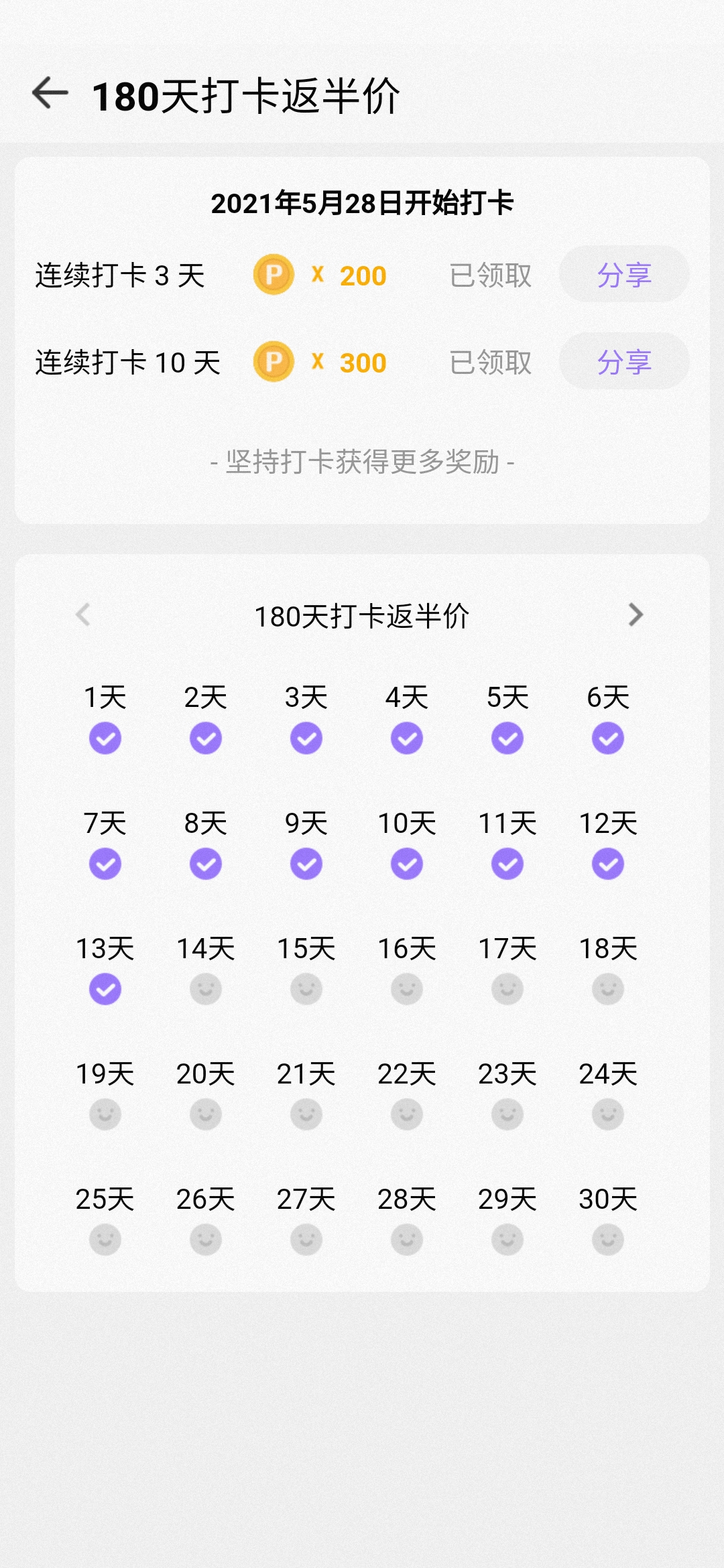Tap the check toggle on 5天
The width and height of the screenshot is (724, 1568).
tap(506, 737)
